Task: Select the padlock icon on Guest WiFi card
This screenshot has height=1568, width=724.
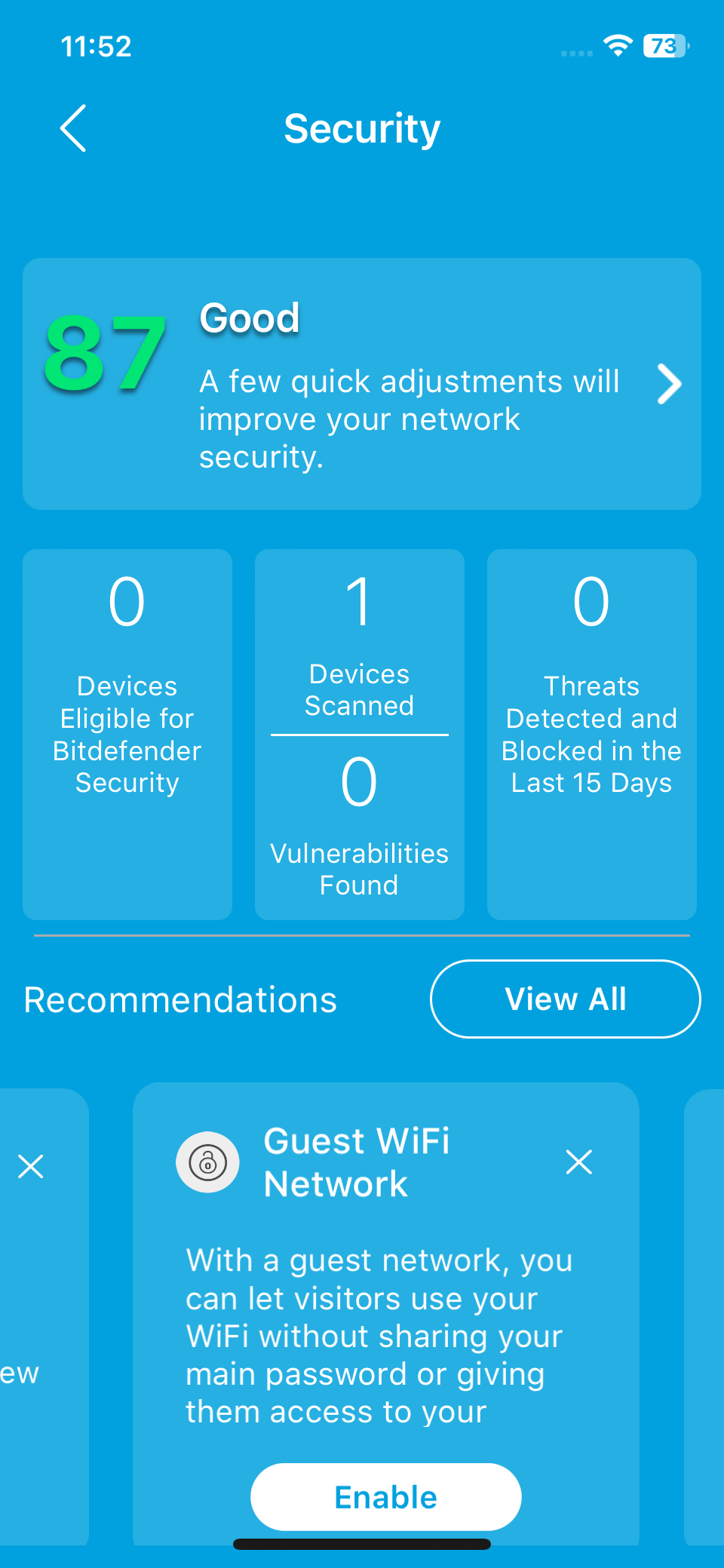Action: (208, 1162)
